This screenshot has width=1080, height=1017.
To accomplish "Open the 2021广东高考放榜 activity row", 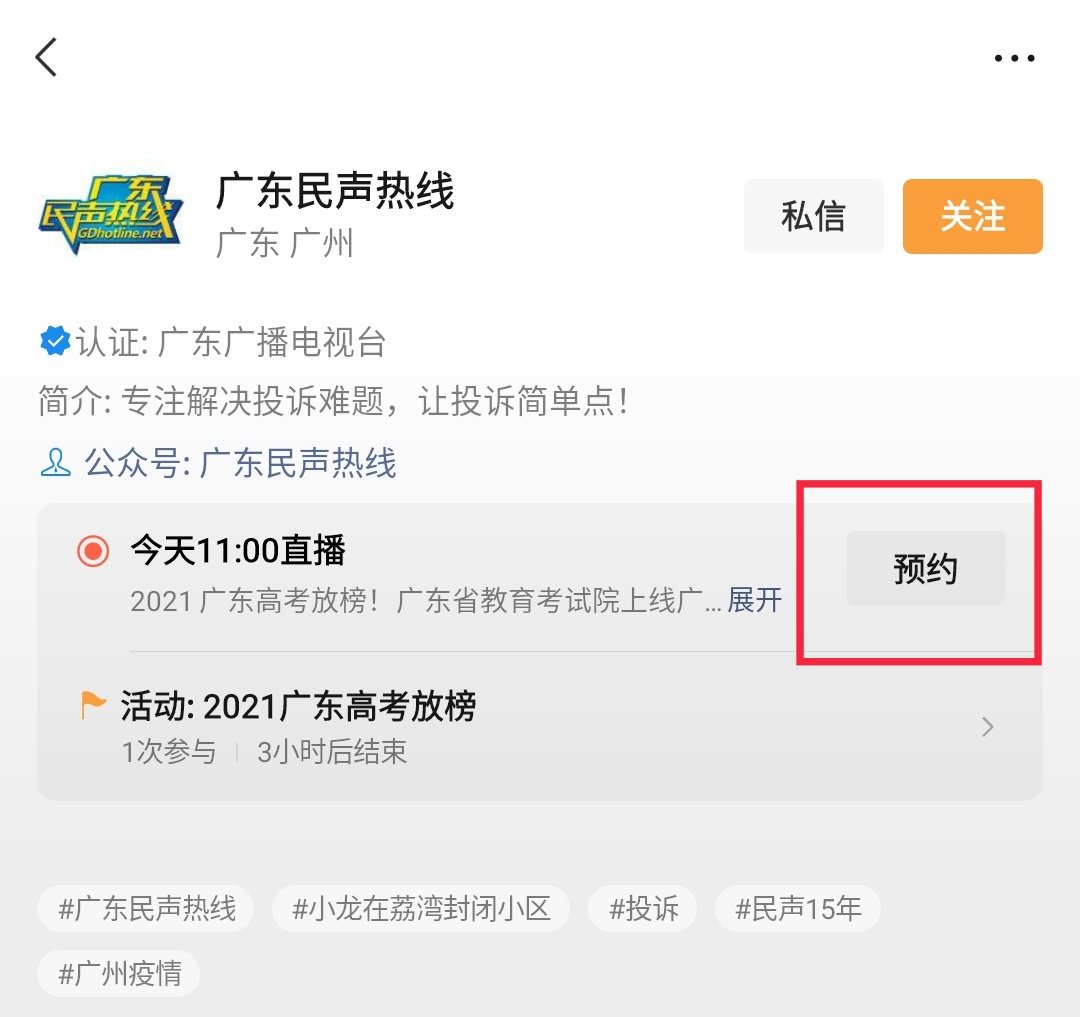I will (x=540, y=727).
